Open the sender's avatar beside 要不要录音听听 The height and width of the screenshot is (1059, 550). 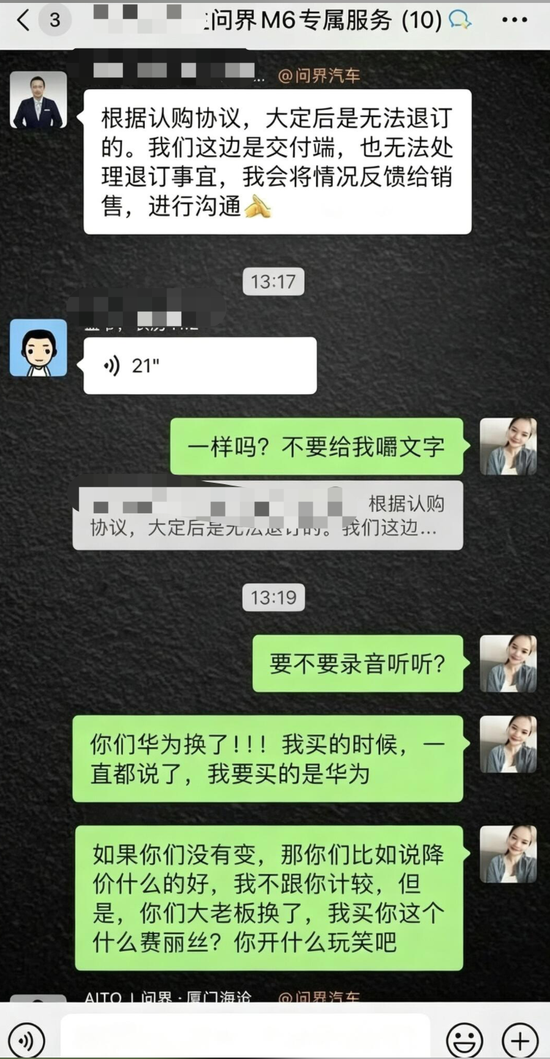coord(508,663)
